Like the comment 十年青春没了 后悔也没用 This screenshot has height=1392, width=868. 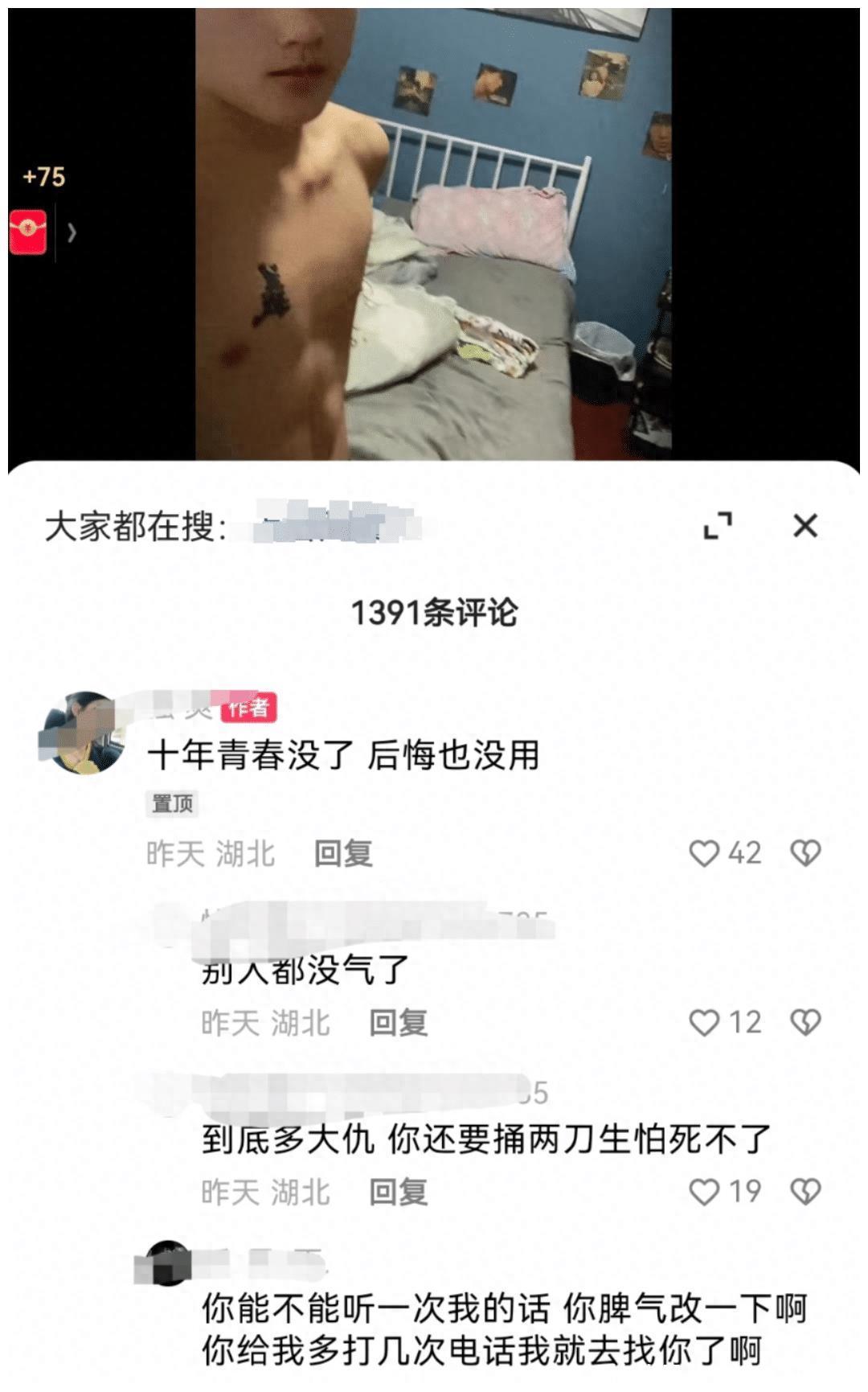[704, 853]
